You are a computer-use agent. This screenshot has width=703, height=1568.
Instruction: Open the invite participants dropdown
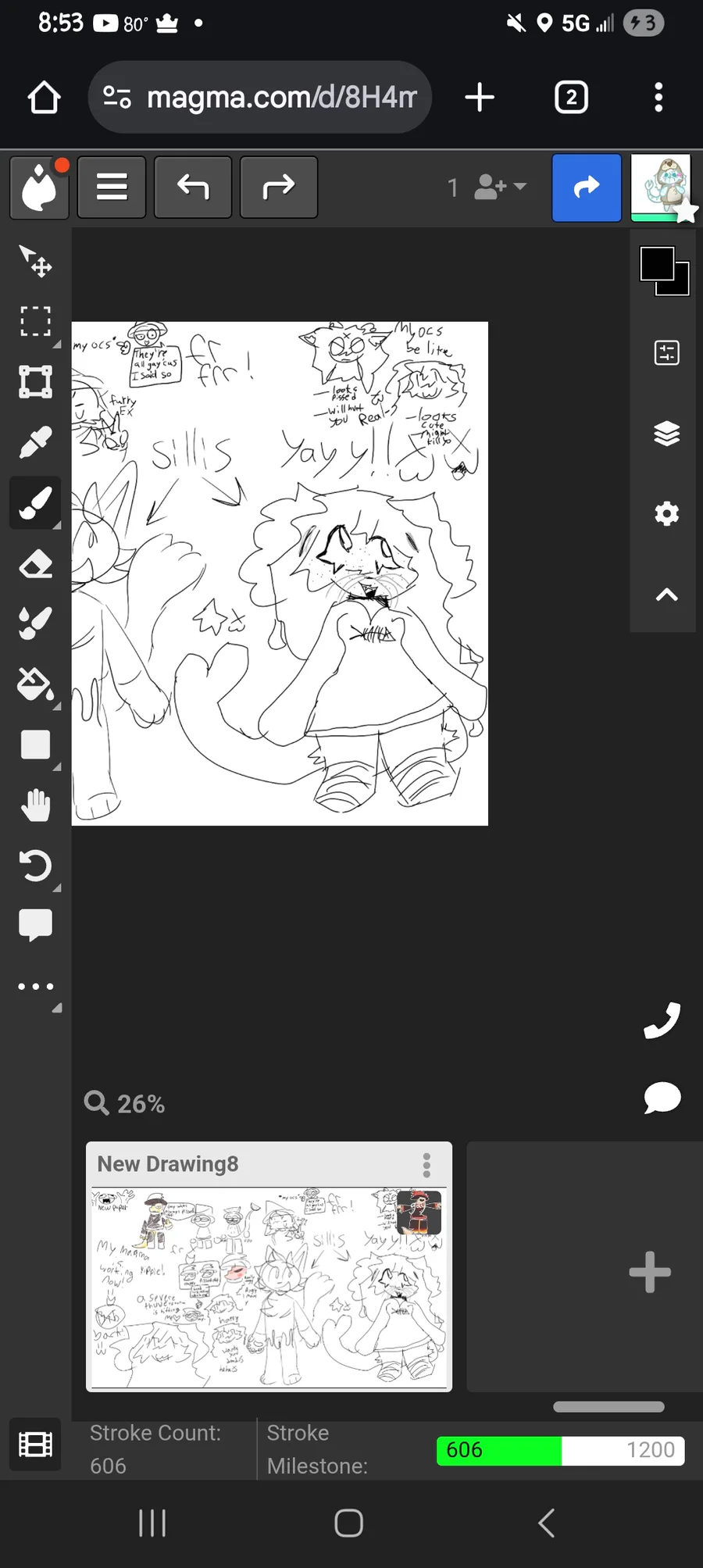500,188
